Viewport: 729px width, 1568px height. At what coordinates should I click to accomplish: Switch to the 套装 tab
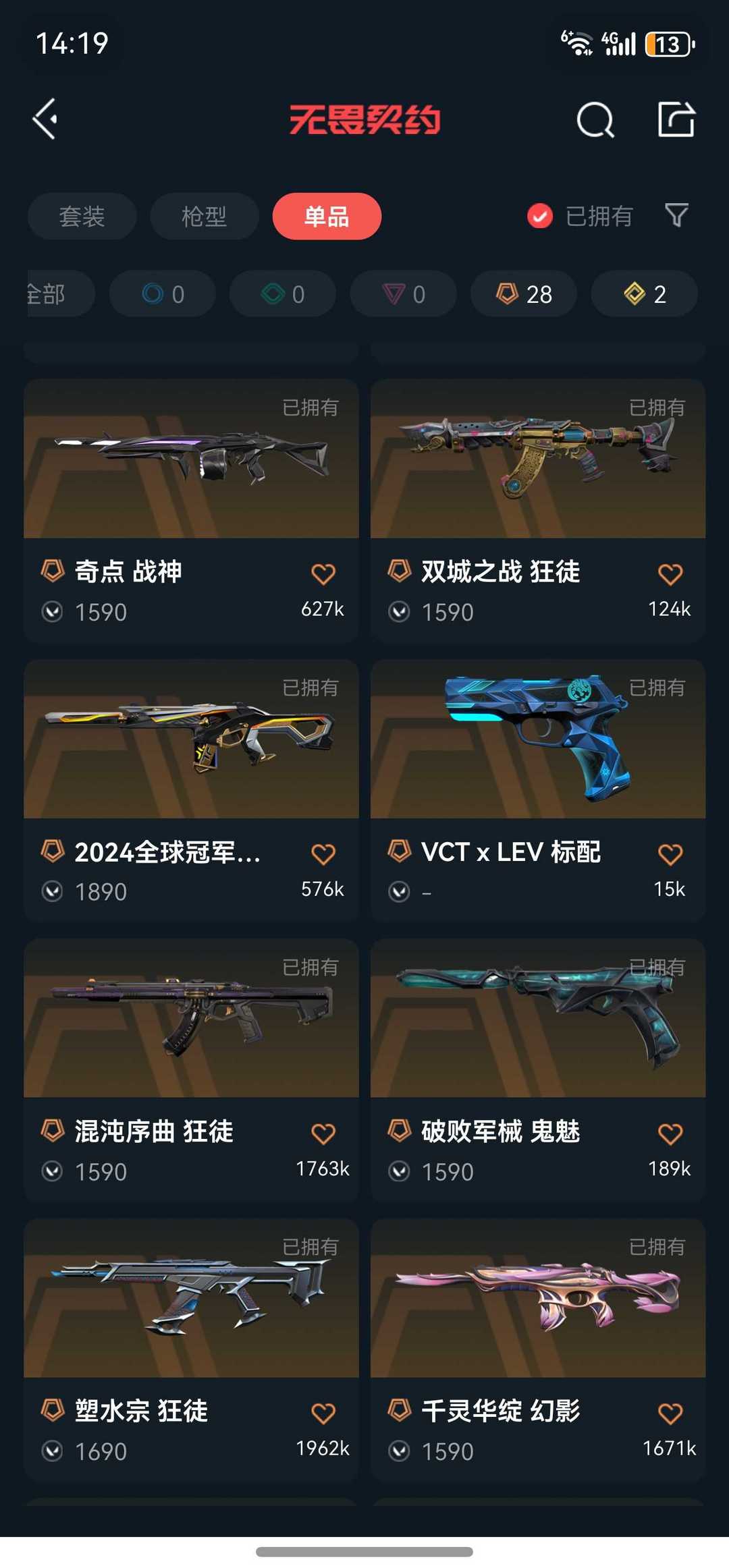coord(82,217)
